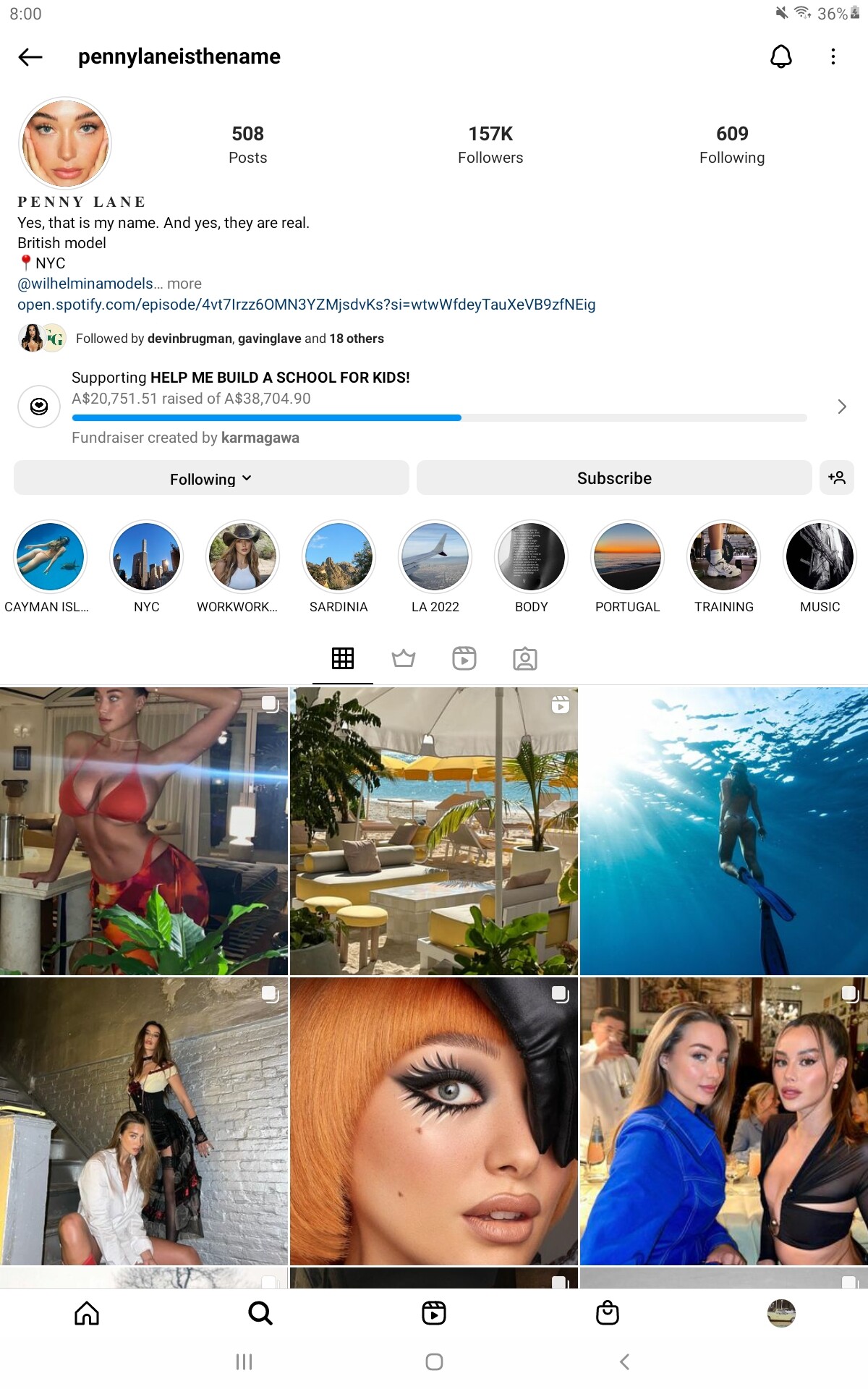The width and height of the screenshot is (868, 1389).
Task: Tap the Subscribe button
Action: [614, 478]
